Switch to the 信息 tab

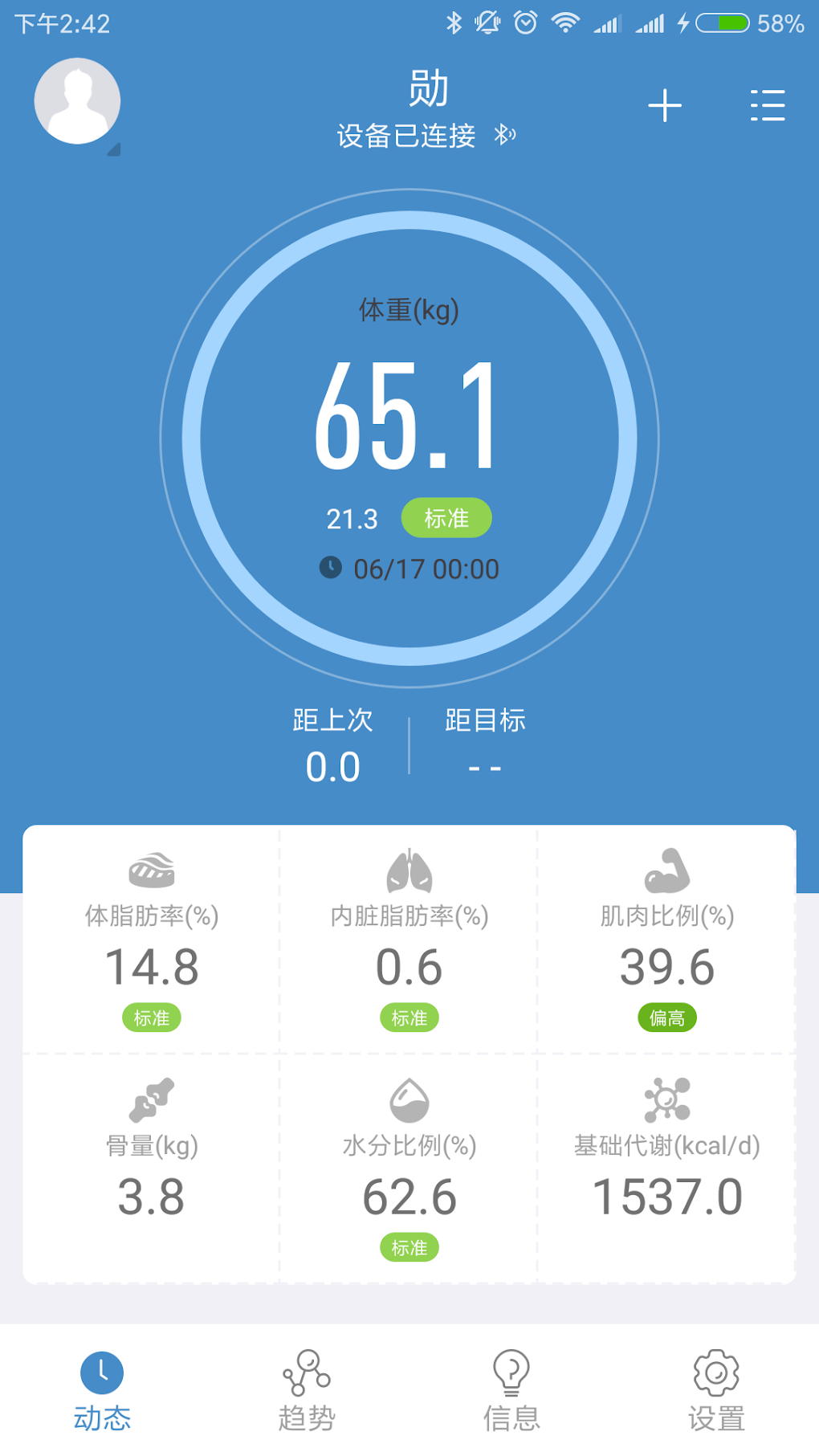511,1391
